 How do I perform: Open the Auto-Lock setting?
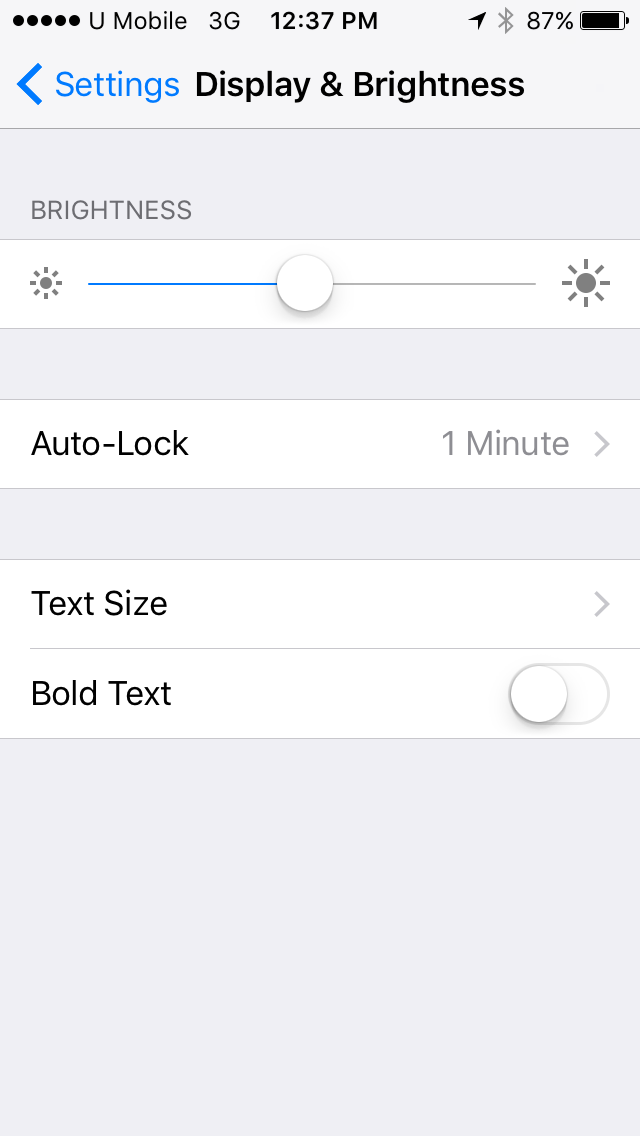pos(320,444)
